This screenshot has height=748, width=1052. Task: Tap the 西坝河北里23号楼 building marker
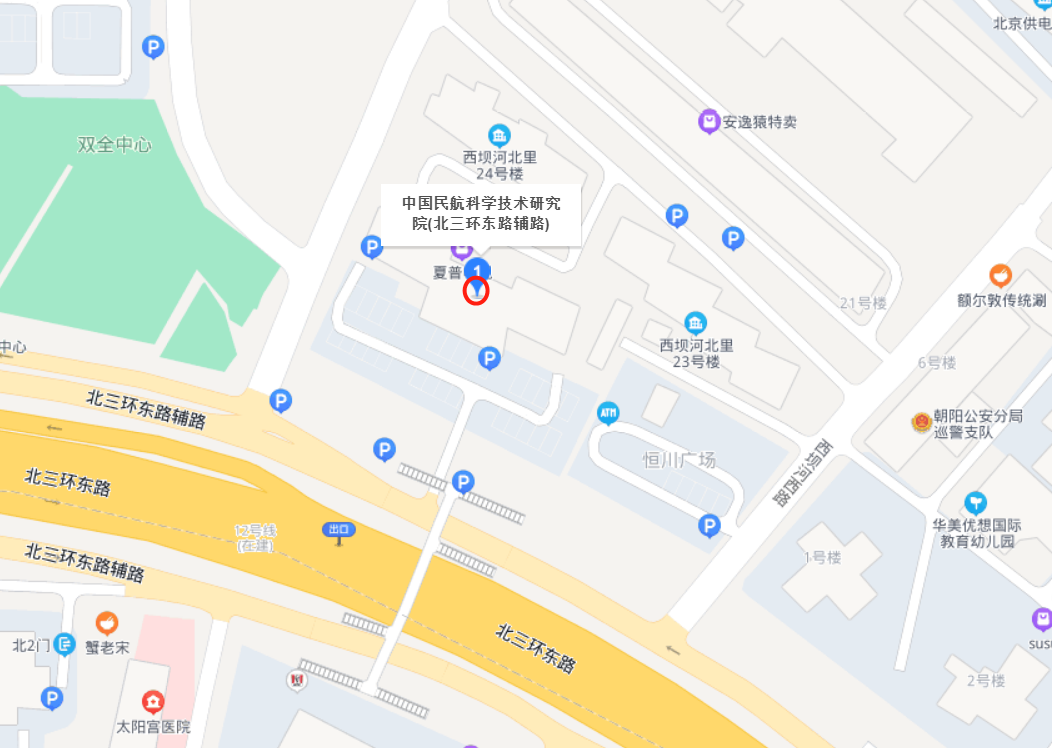click(x=695, y=323)
